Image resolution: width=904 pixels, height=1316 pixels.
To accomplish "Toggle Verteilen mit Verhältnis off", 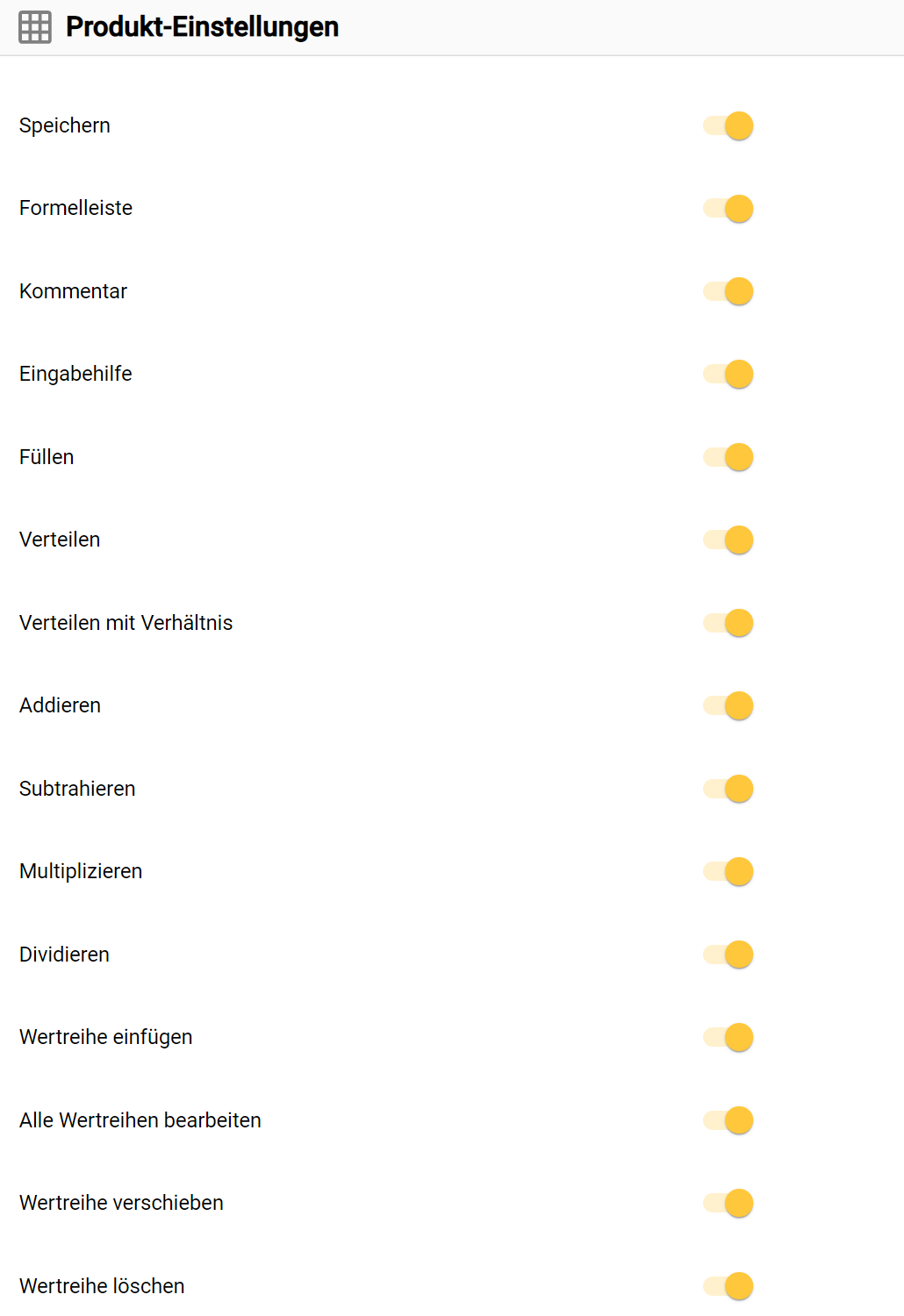I will click(728, 623).
